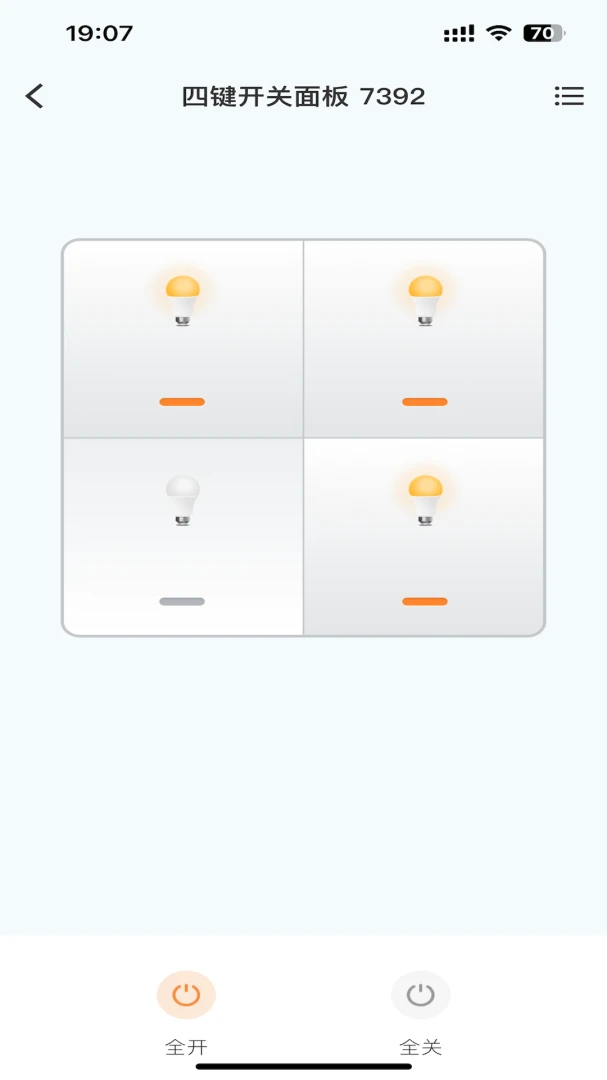Open the list menu icon
Screen dimensions: 607x1080
tap(569, 96)
